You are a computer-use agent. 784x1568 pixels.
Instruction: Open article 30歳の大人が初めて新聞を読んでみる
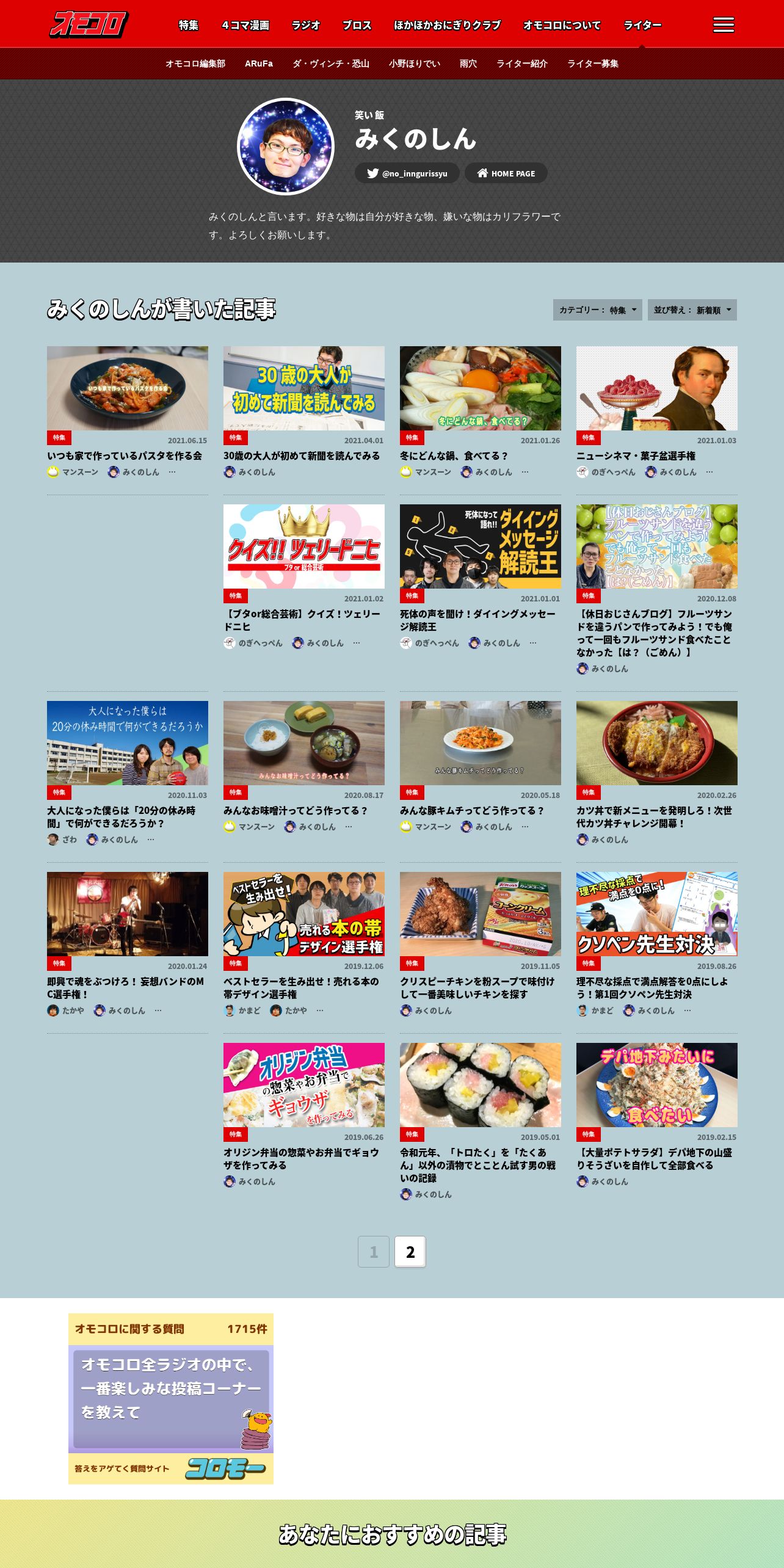click(x=302, y=456)
